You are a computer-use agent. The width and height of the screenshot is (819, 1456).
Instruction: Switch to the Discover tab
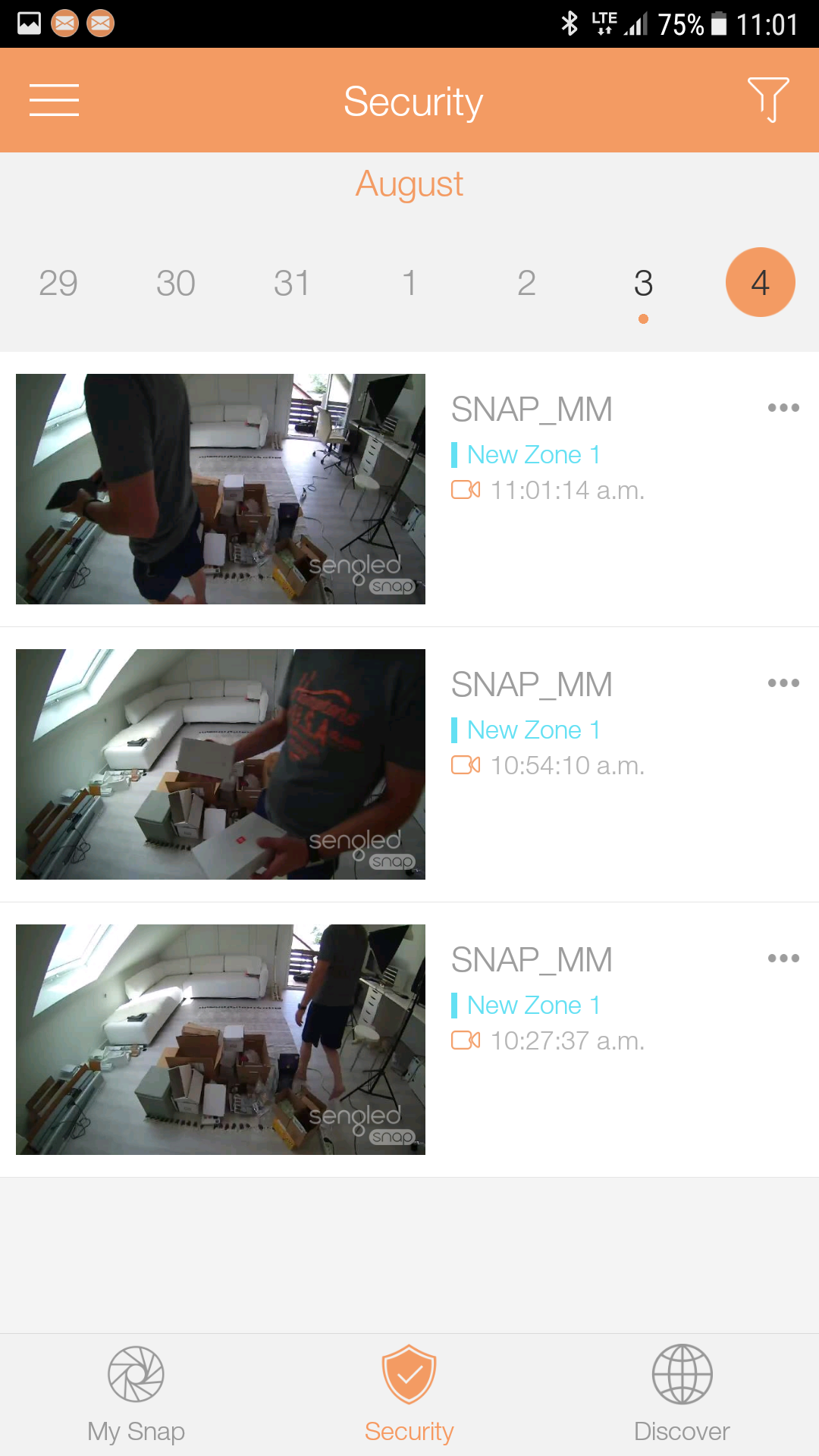[x=682, y=1394]
